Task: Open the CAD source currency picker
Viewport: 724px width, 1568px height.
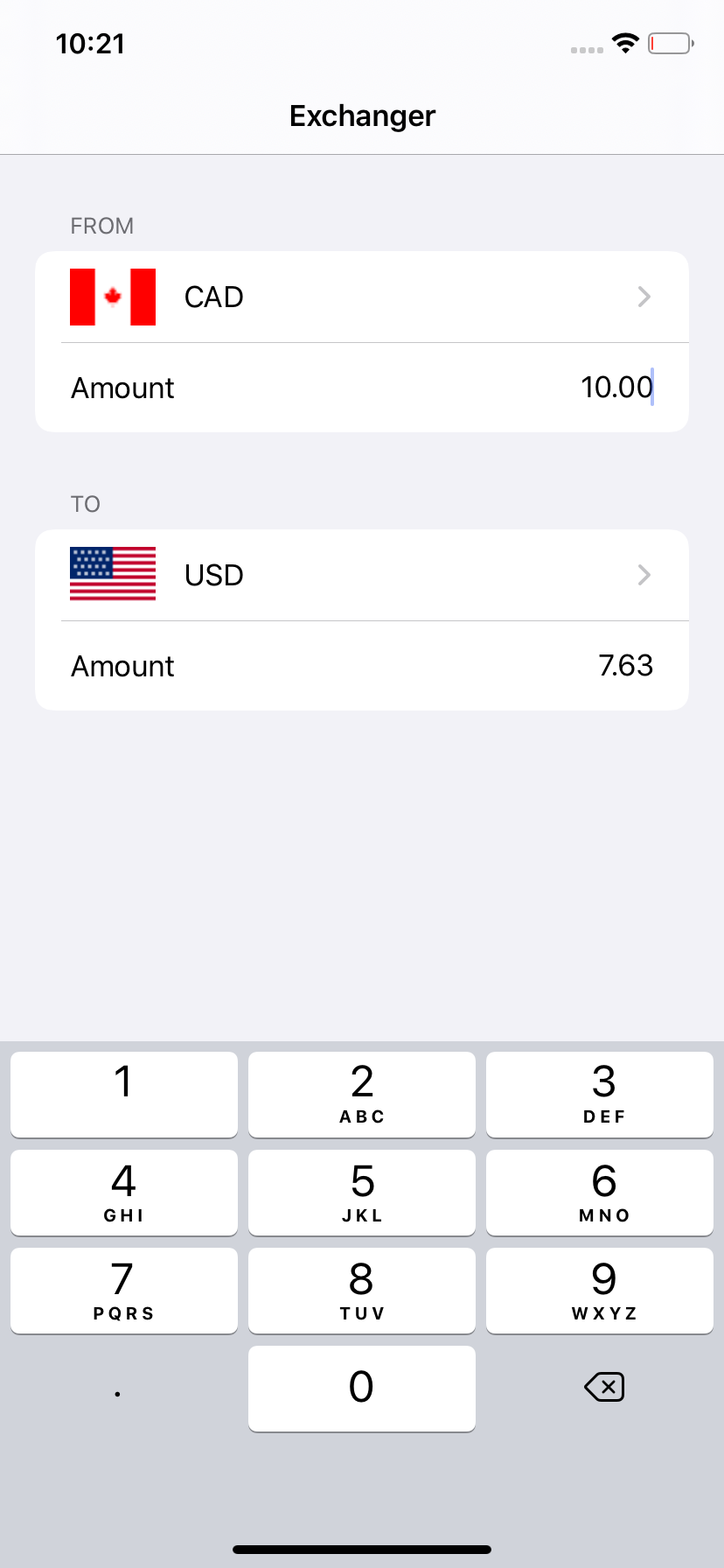Action: pos(362,297)
